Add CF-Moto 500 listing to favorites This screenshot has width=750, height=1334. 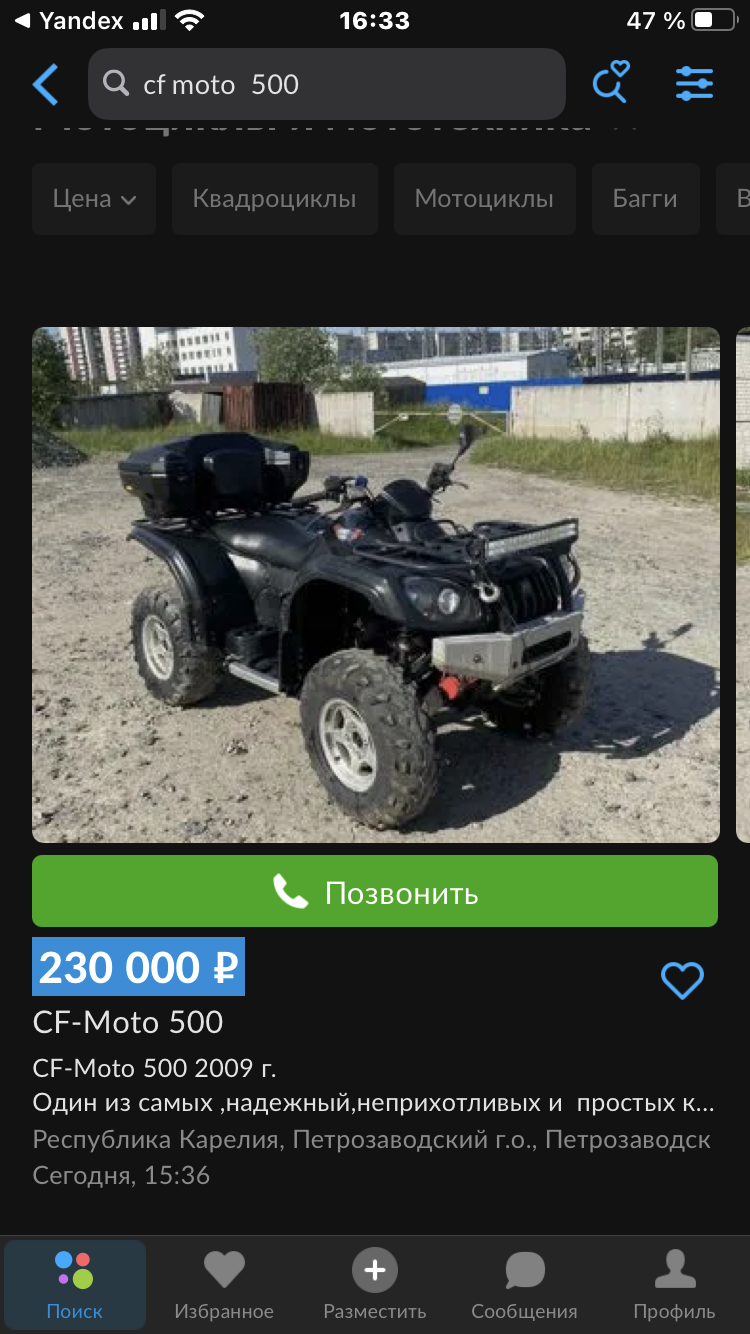coord(683,981)
